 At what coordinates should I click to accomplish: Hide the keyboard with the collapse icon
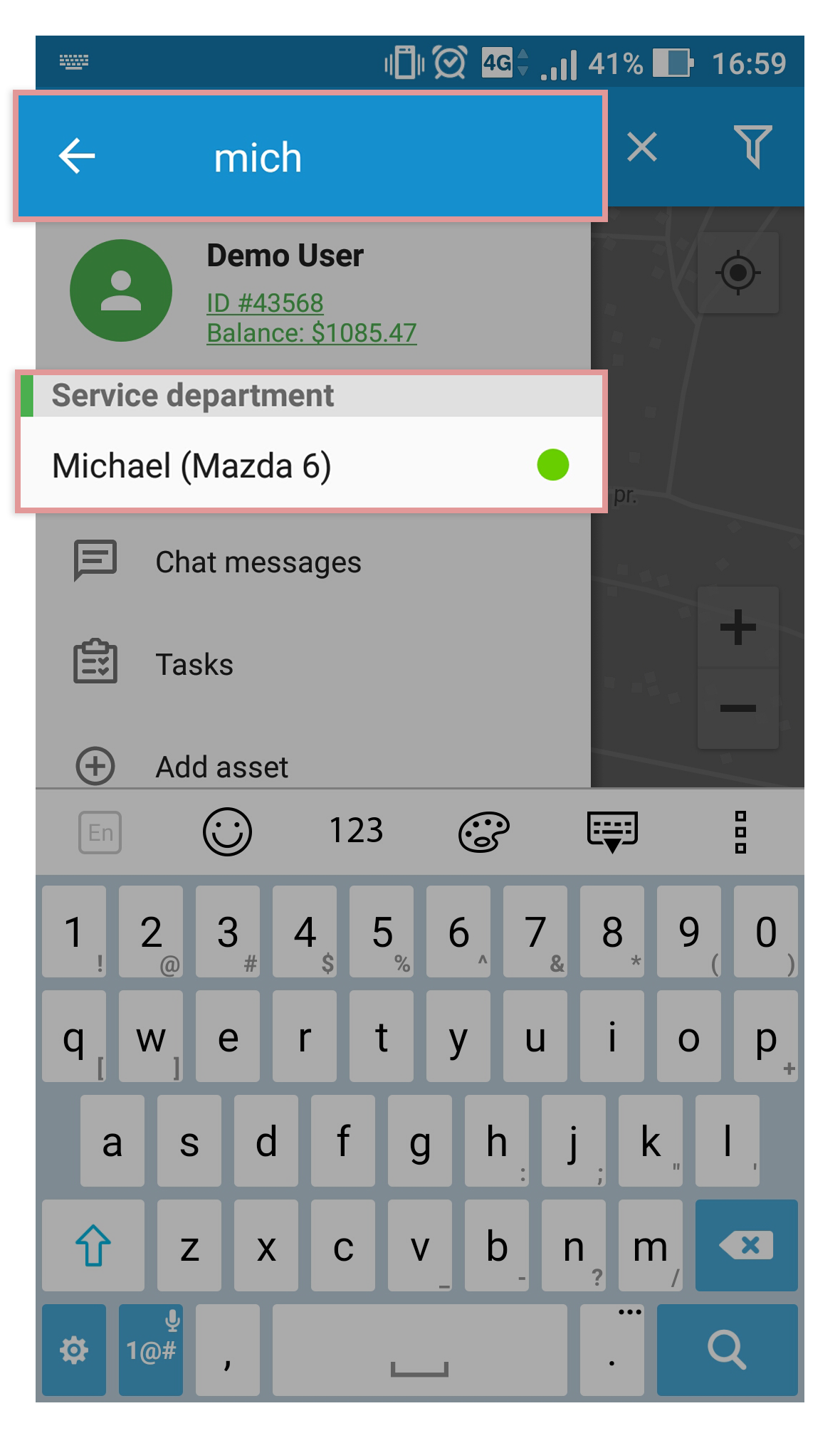coord(612,831)
